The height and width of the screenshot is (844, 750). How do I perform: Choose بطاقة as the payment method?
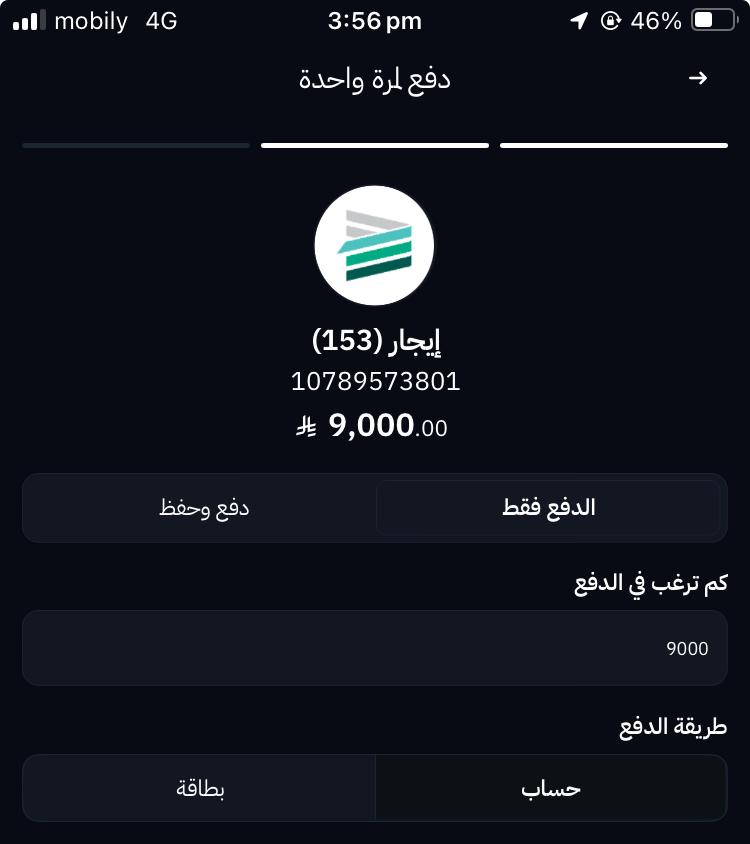[x=200, y=788]
